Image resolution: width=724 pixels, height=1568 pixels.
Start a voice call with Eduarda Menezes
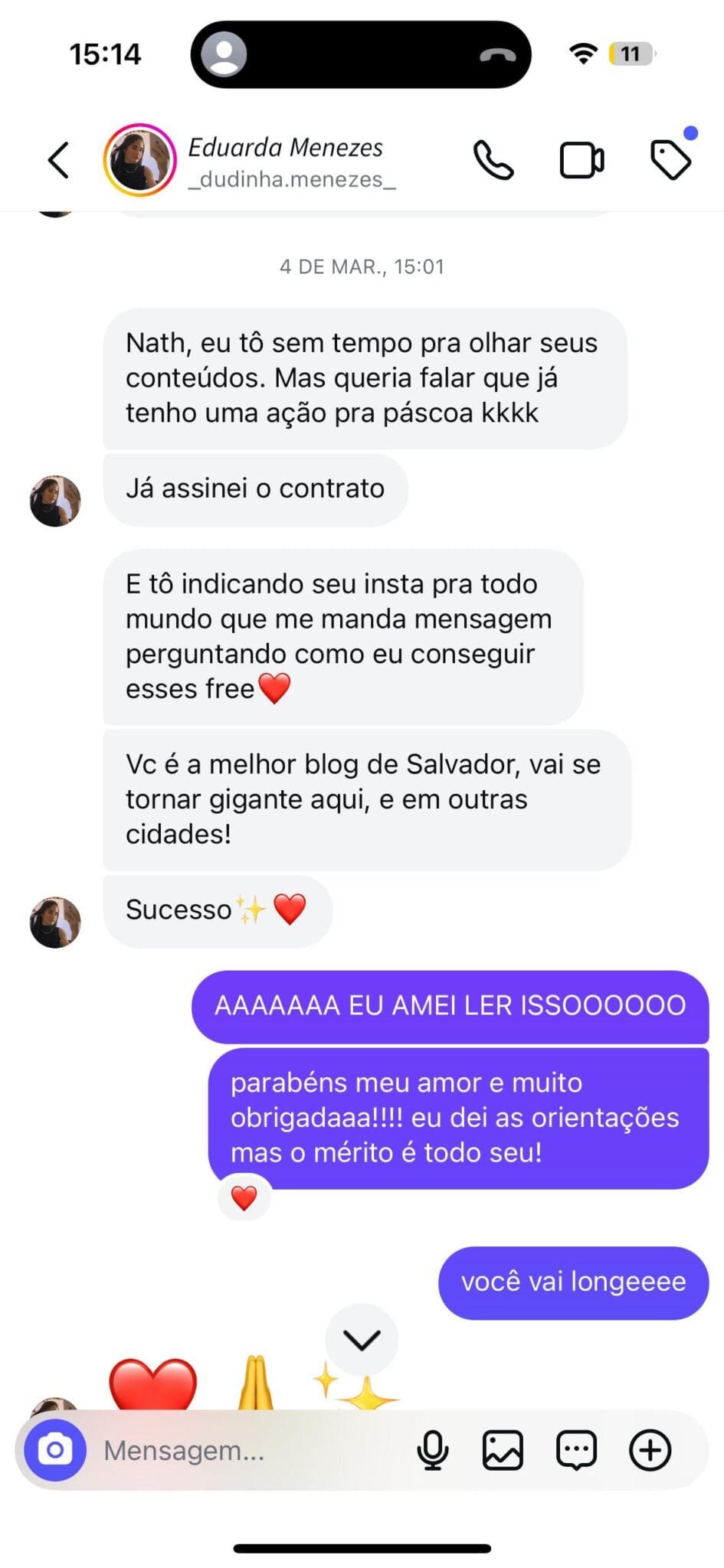493,159
